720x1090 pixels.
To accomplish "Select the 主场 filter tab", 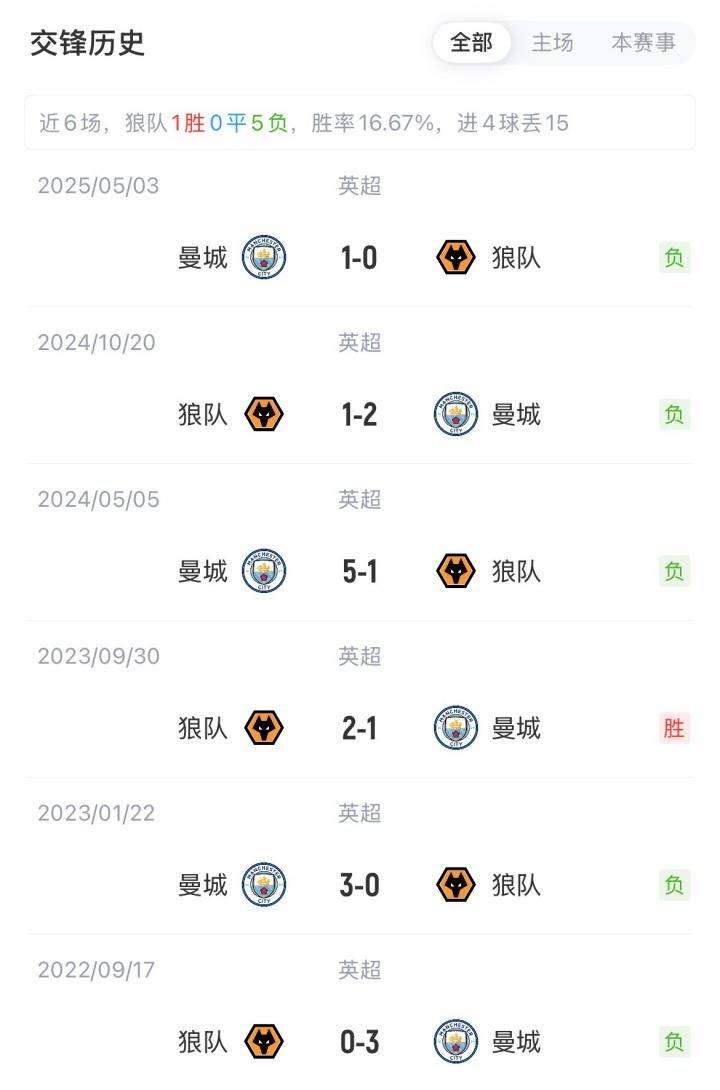I will pyautogui.click(x=552, y=43).
